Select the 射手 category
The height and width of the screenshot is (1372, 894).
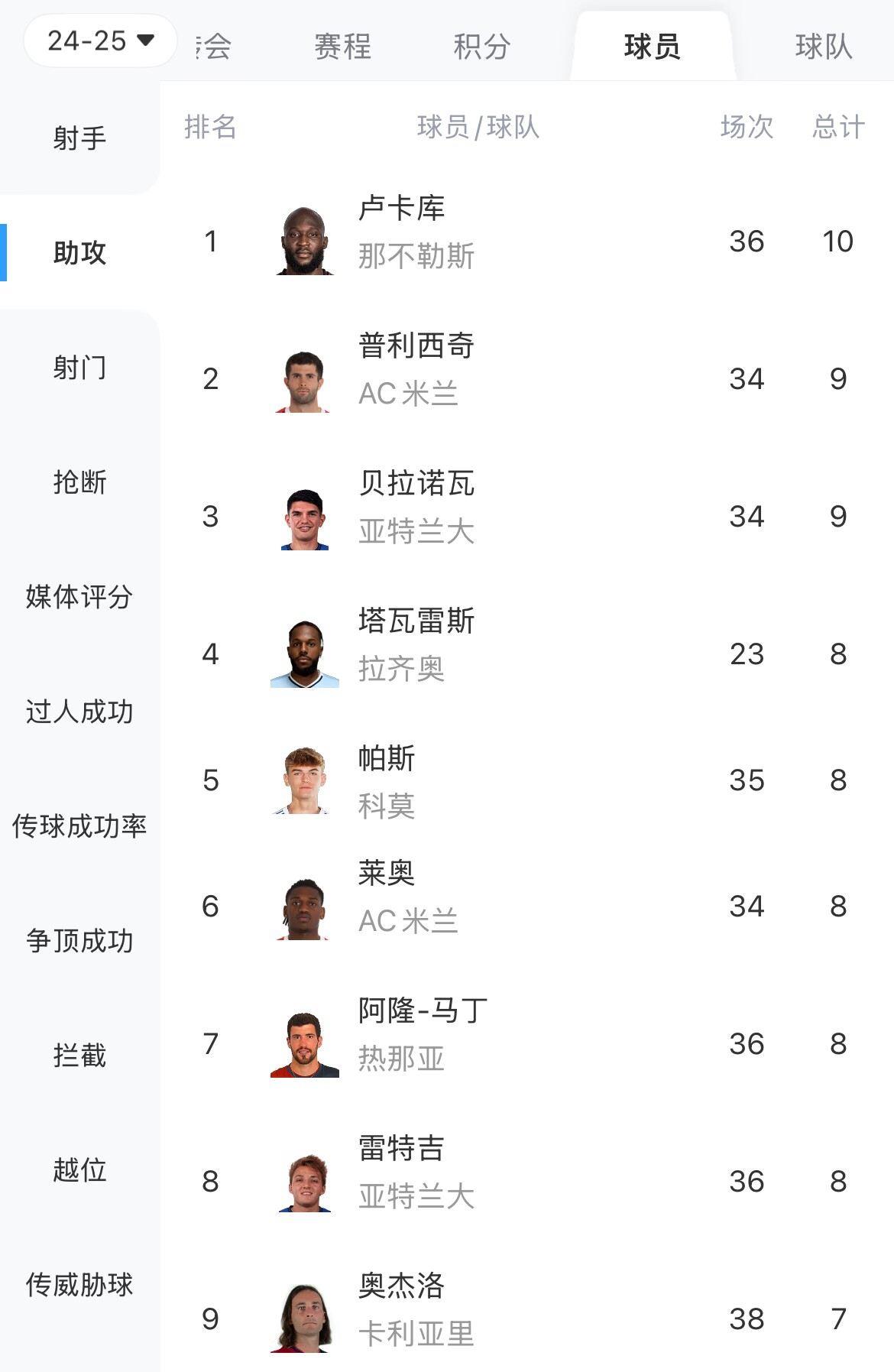pyautogui.click(x=79, y=138)
